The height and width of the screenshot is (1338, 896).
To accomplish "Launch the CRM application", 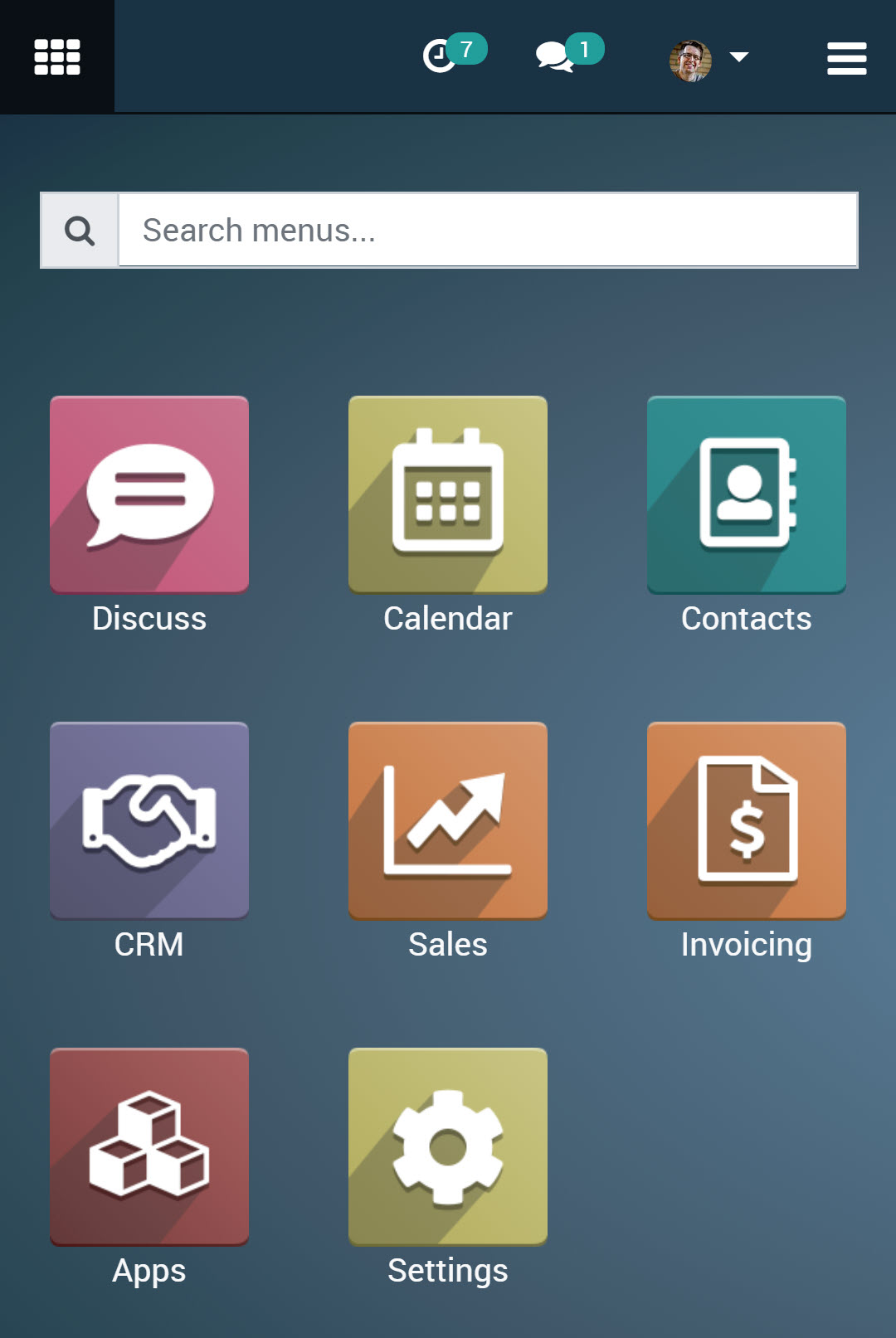I will click(149, 820).
